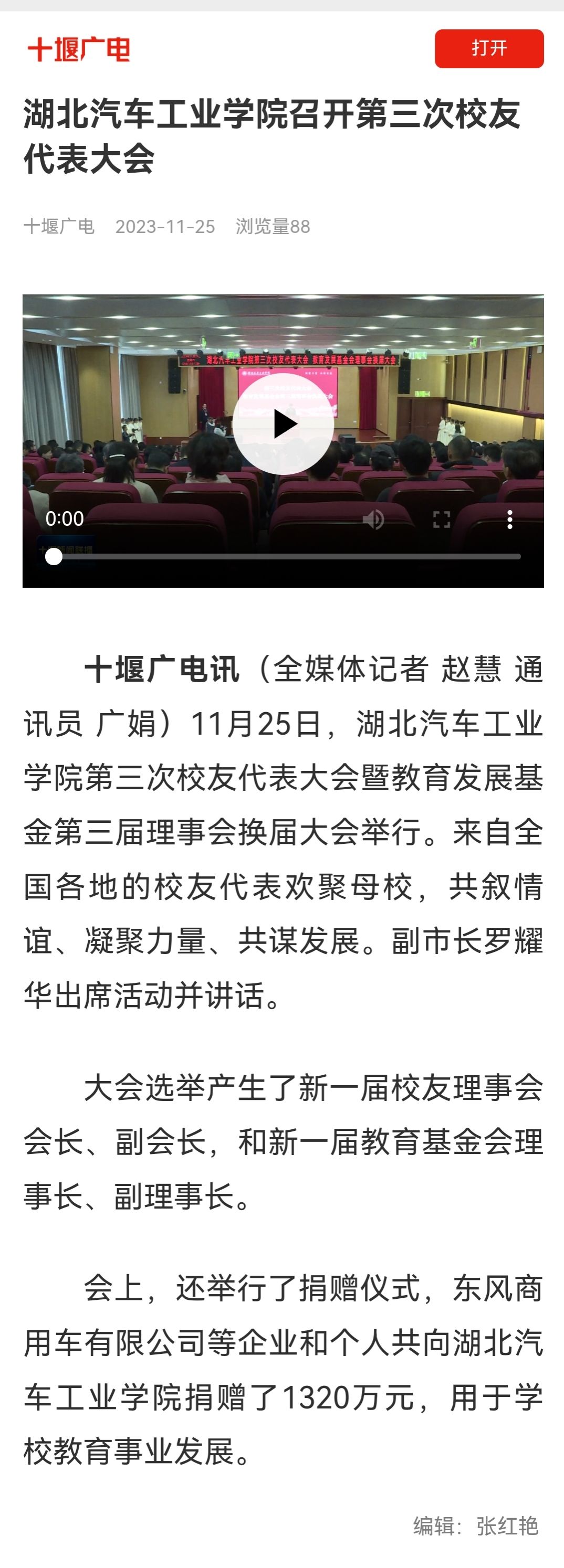The height and width of the screenshot is (1568, 564).
Task: Tap the video progress bar
Action: (286, 556)
